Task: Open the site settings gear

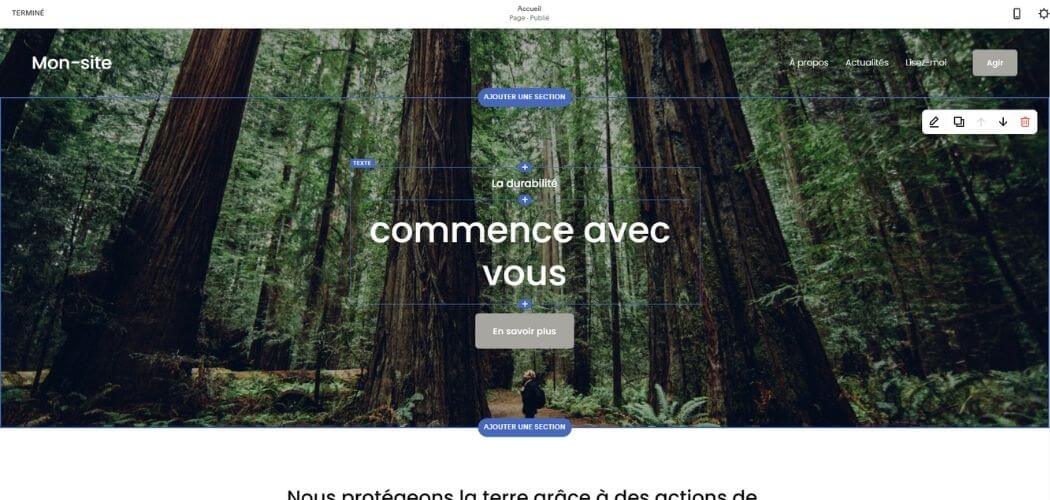Action: click(1044, 13)
